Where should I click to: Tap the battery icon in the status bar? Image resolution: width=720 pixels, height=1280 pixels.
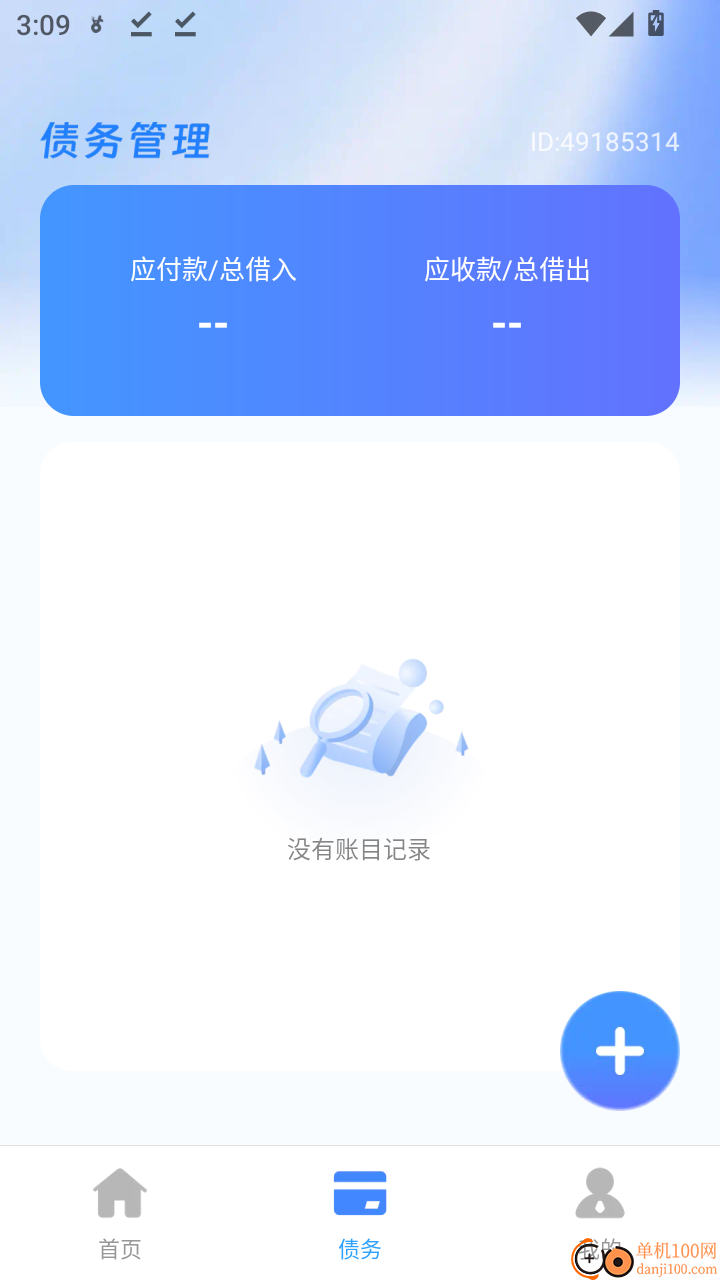[655, 25]
